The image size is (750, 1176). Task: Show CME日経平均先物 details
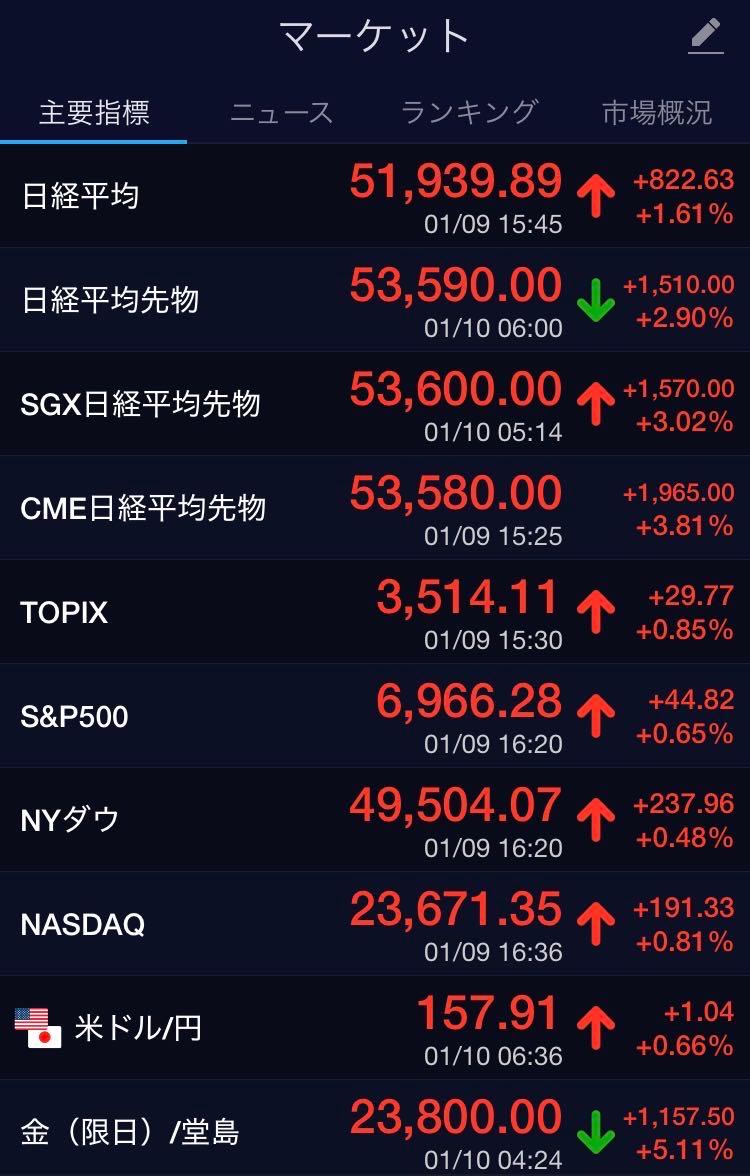375,508
